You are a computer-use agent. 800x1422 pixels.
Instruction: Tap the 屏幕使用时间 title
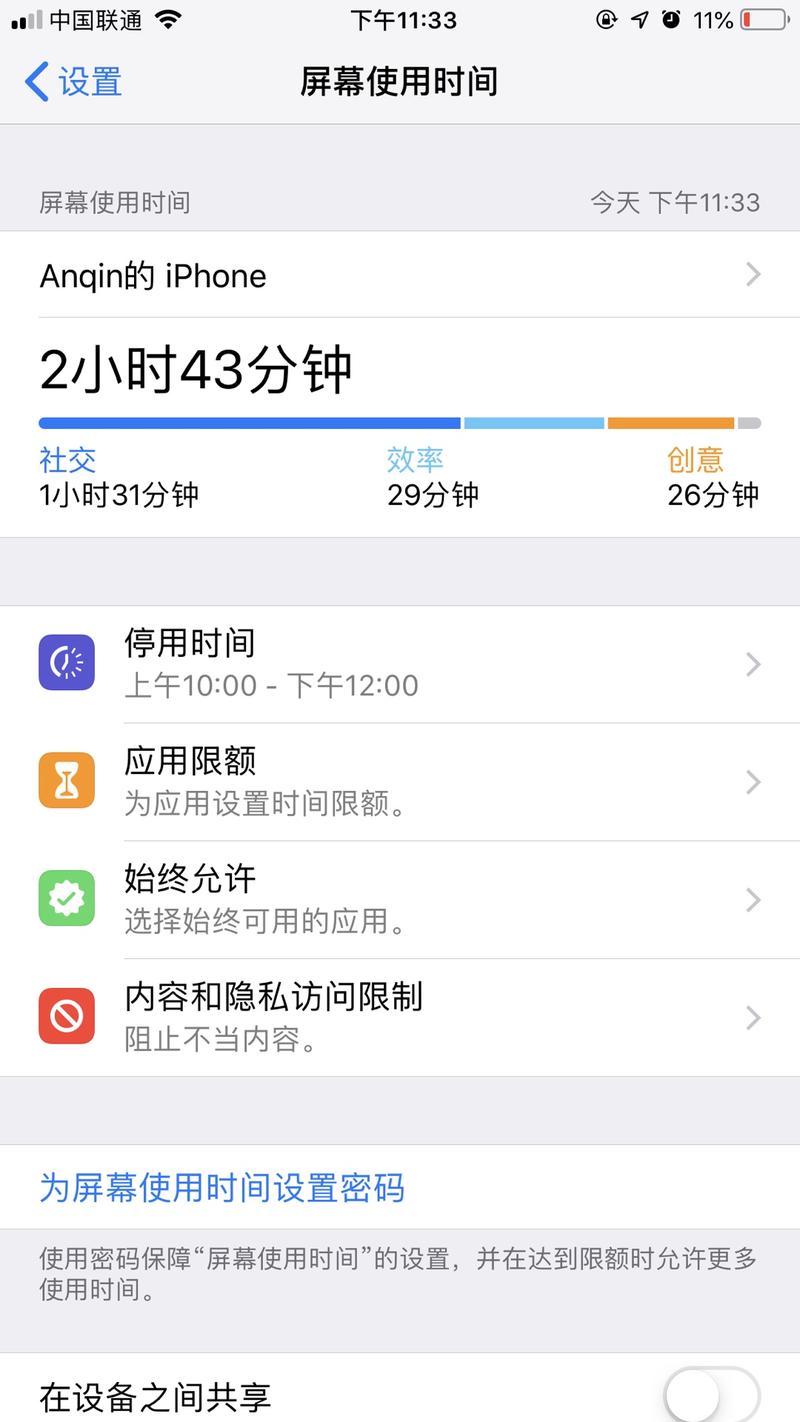[x=400, y=84]
